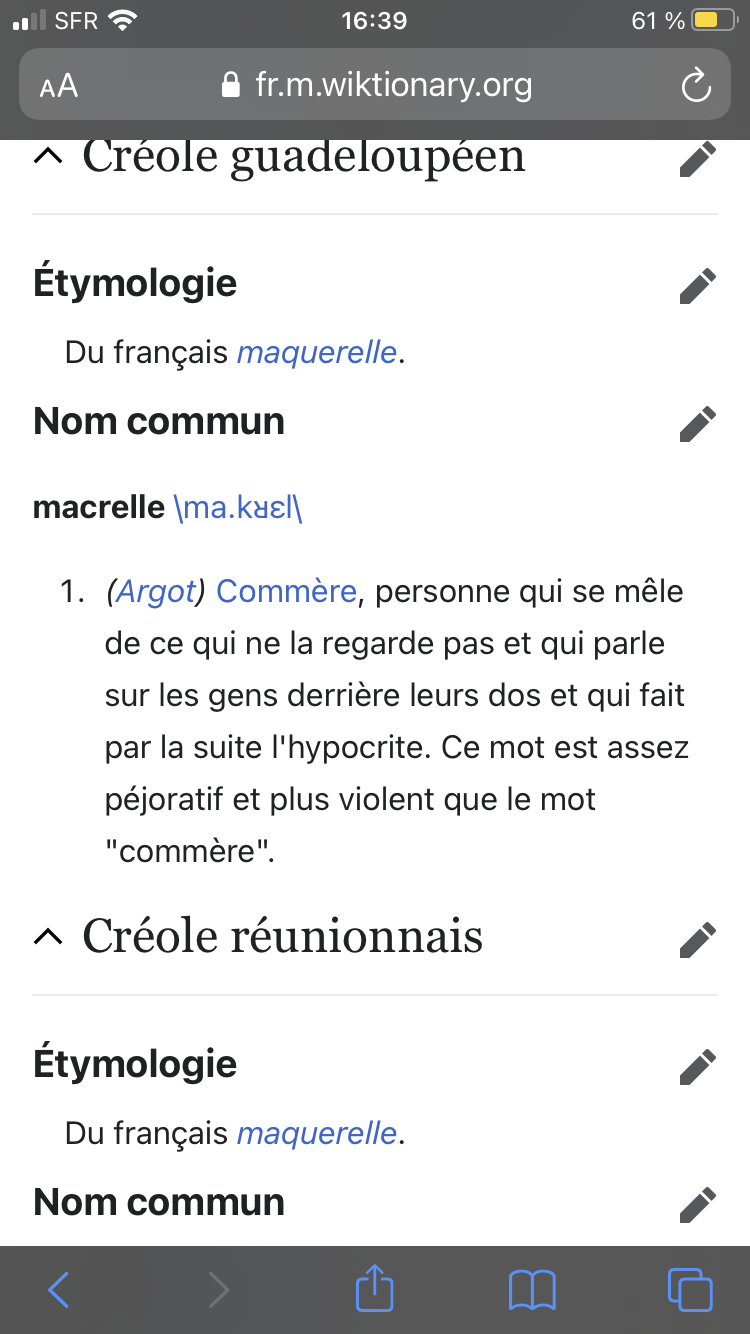Screen dimensions: 750x1334
Task: Share this page
Action: pyautogui.click(x=375, y=1288)
